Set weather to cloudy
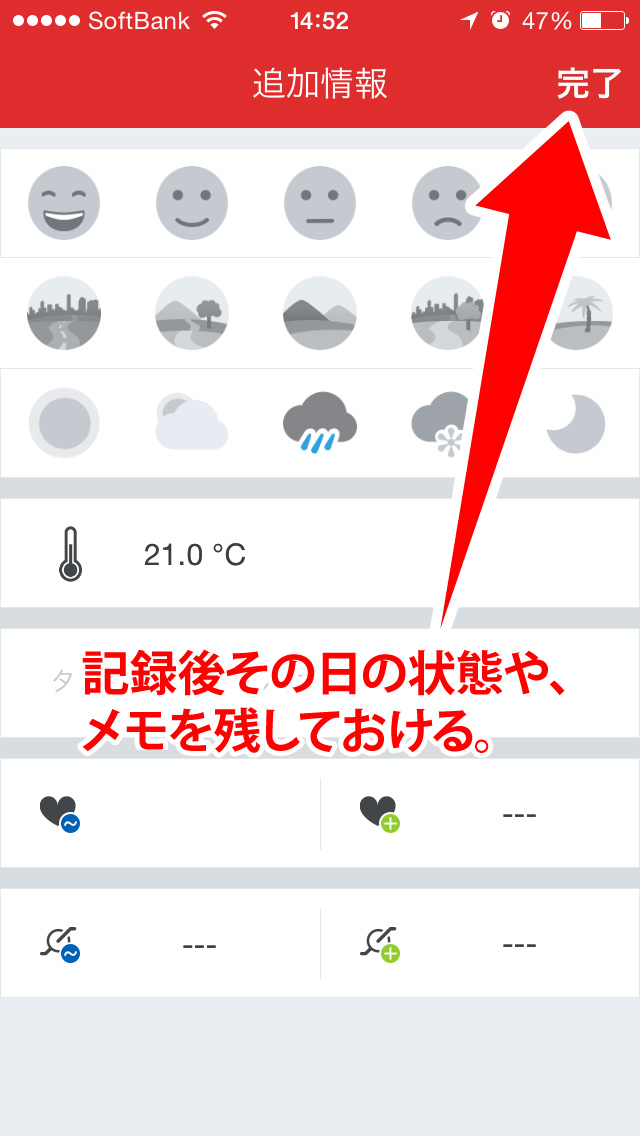 click(192, 423)
